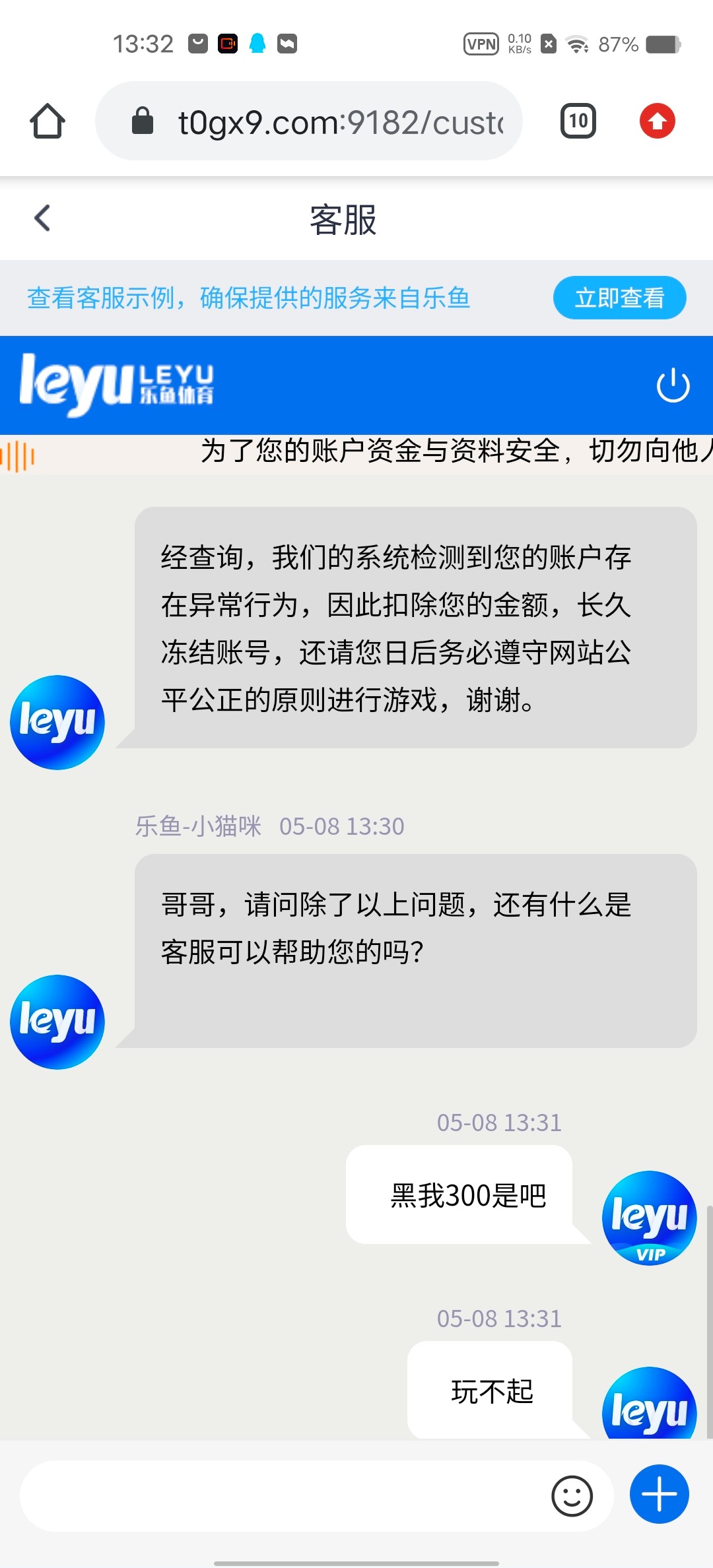
Task: End the chat with the power icon
Action: click(x=673, y=385)
